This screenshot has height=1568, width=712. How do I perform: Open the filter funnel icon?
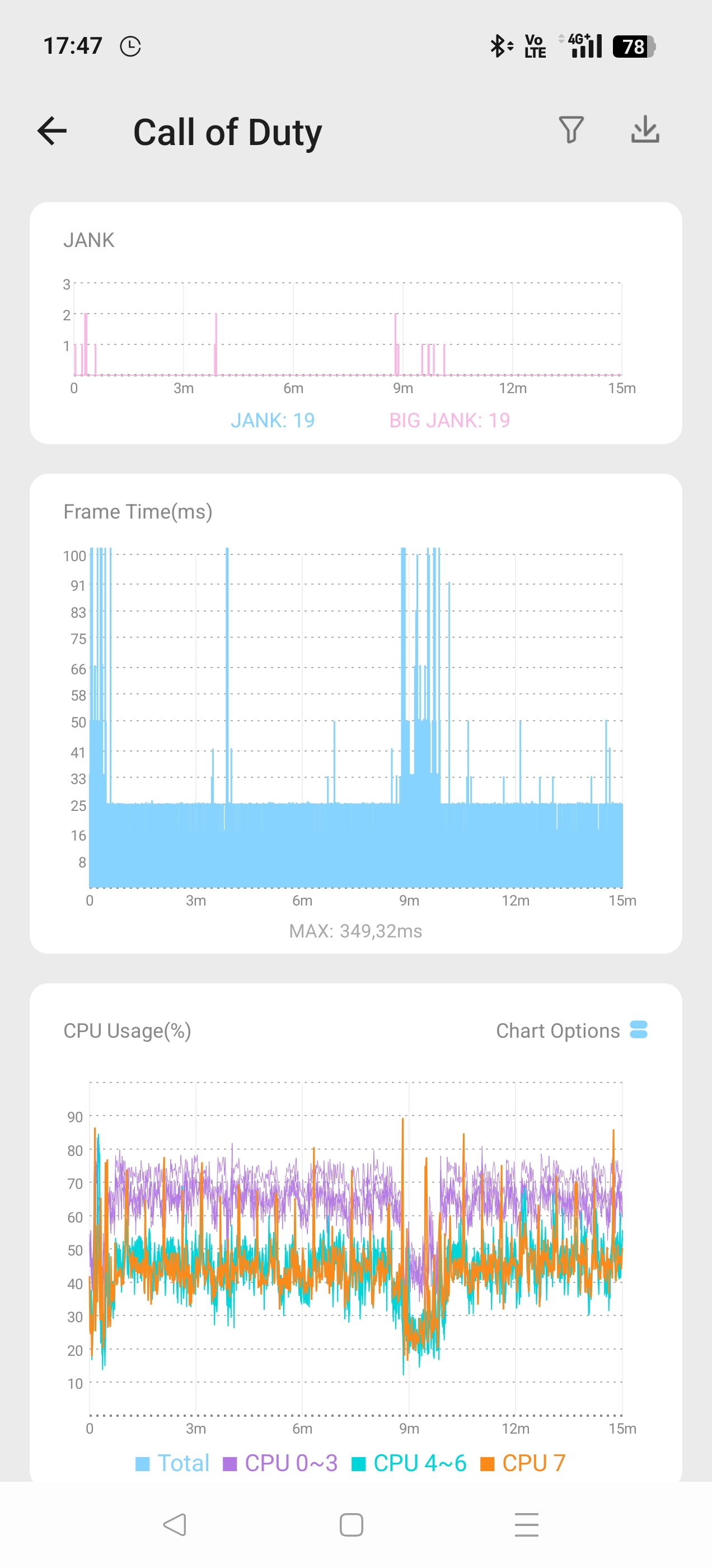(571, 130)
